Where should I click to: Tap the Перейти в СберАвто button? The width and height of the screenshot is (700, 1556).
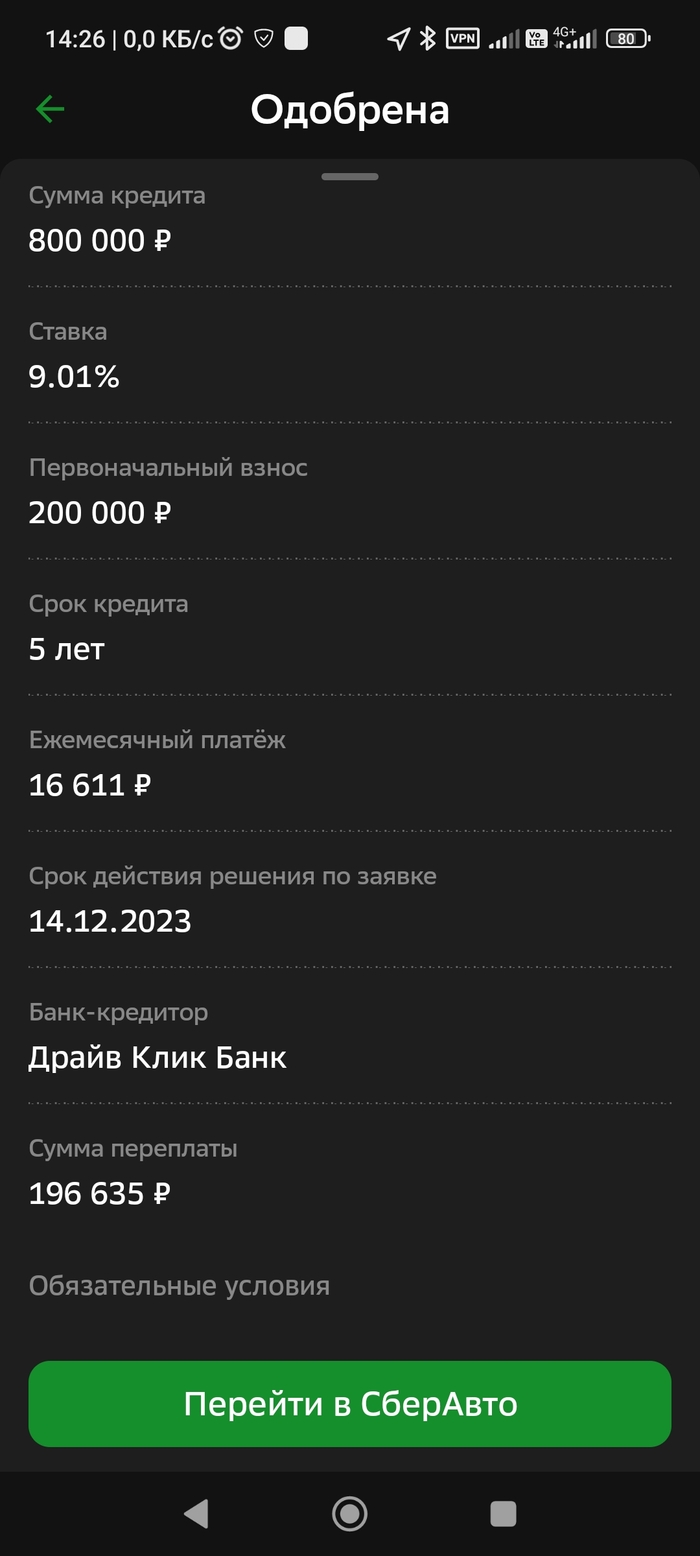[350, 1403]
